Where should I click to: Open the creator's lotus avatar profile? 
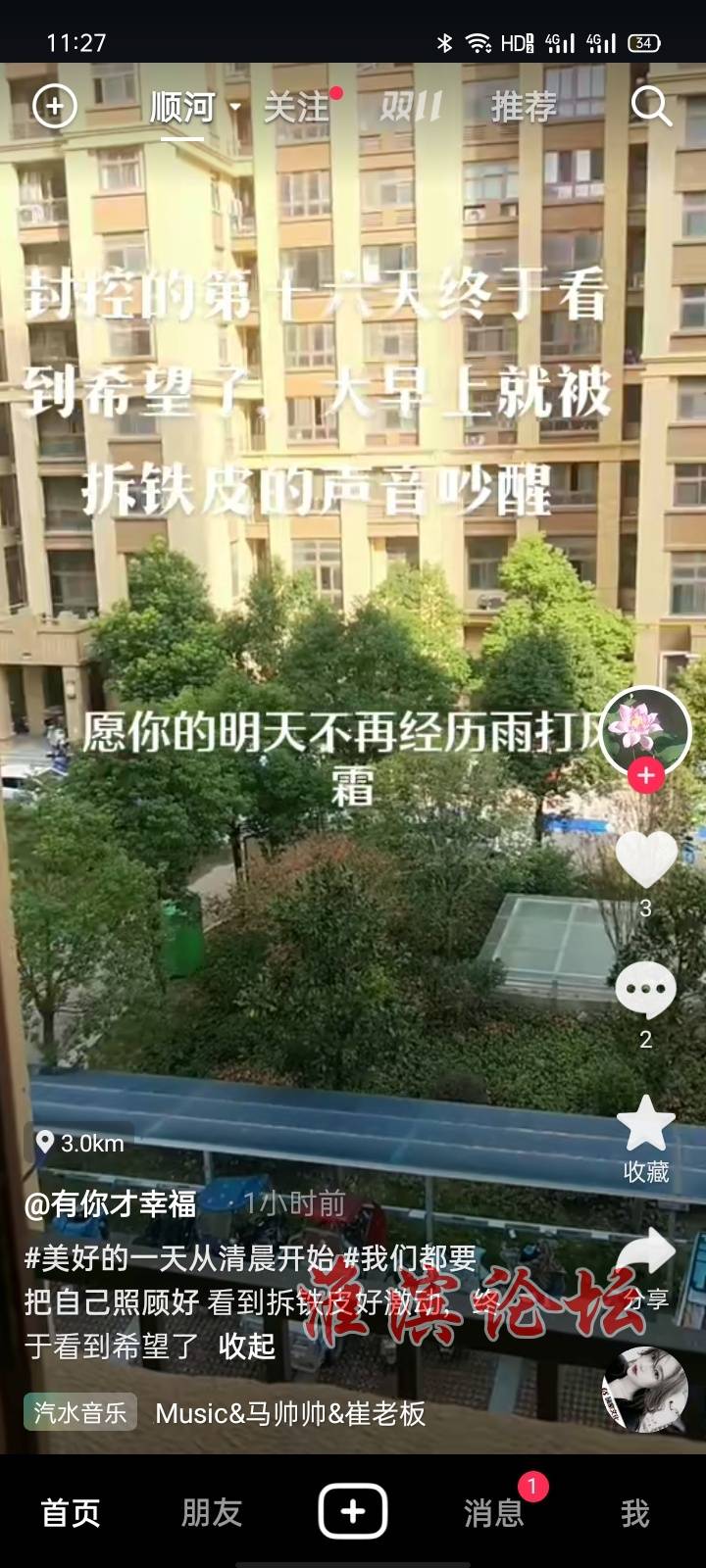(645, 729)
